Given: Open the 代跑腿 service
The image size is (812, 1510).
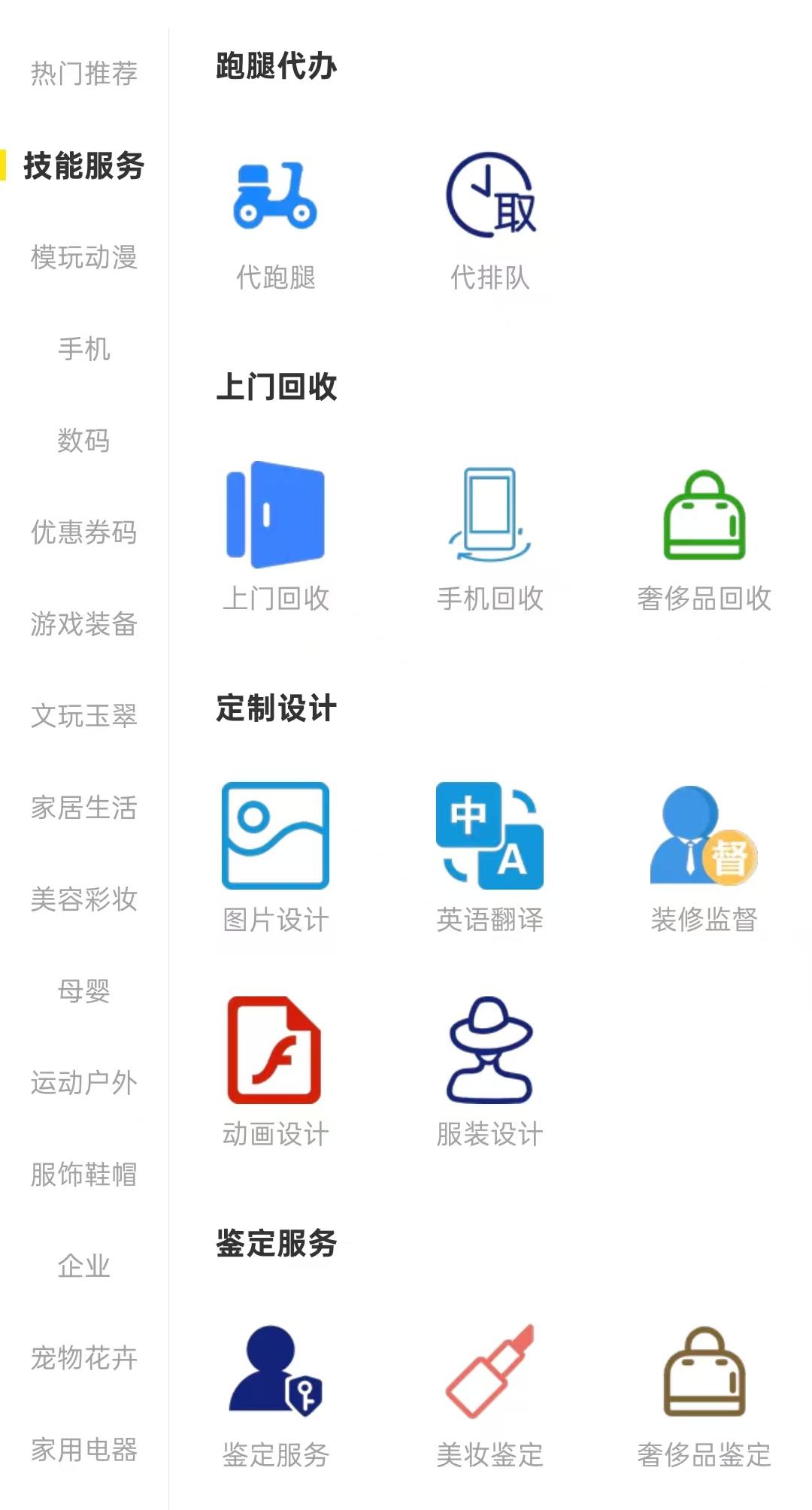Looking at the screenshot, I should [x=275, y=224].
